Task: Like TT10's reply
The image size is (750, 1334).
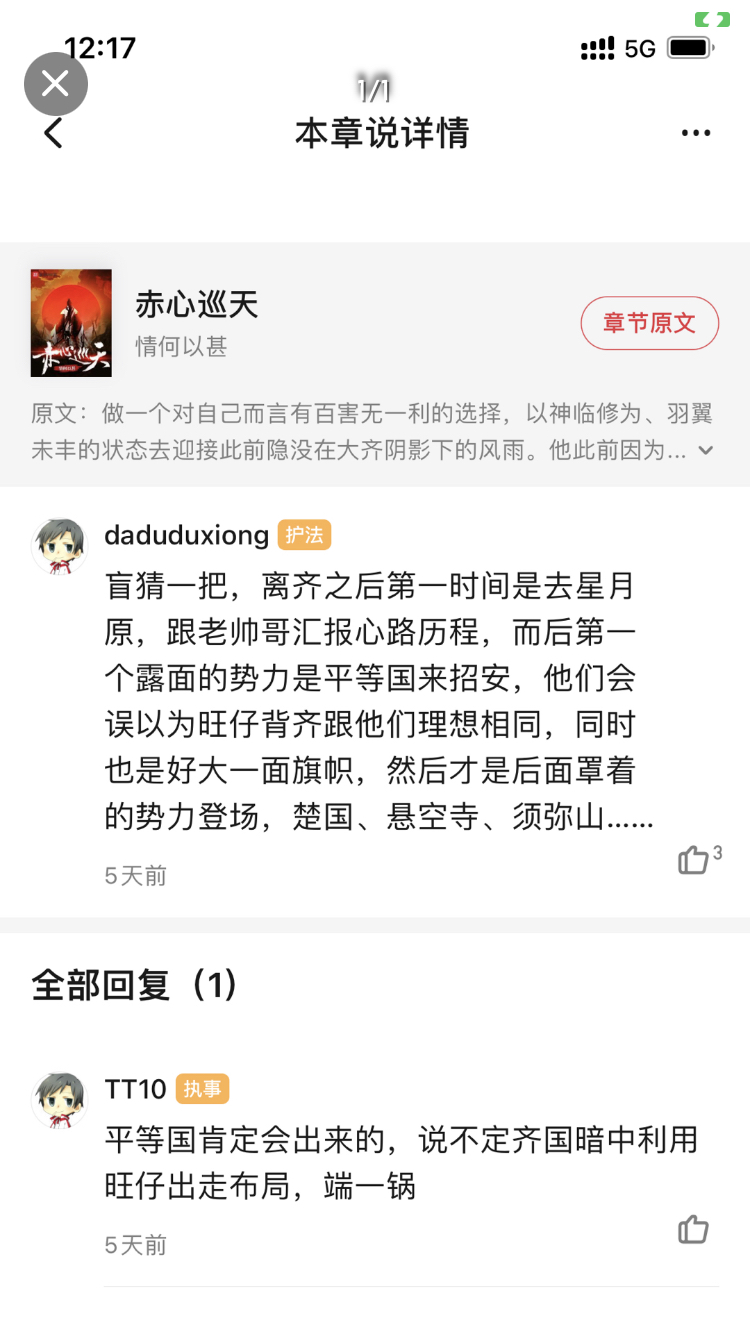Action: tap(693, 1229)
